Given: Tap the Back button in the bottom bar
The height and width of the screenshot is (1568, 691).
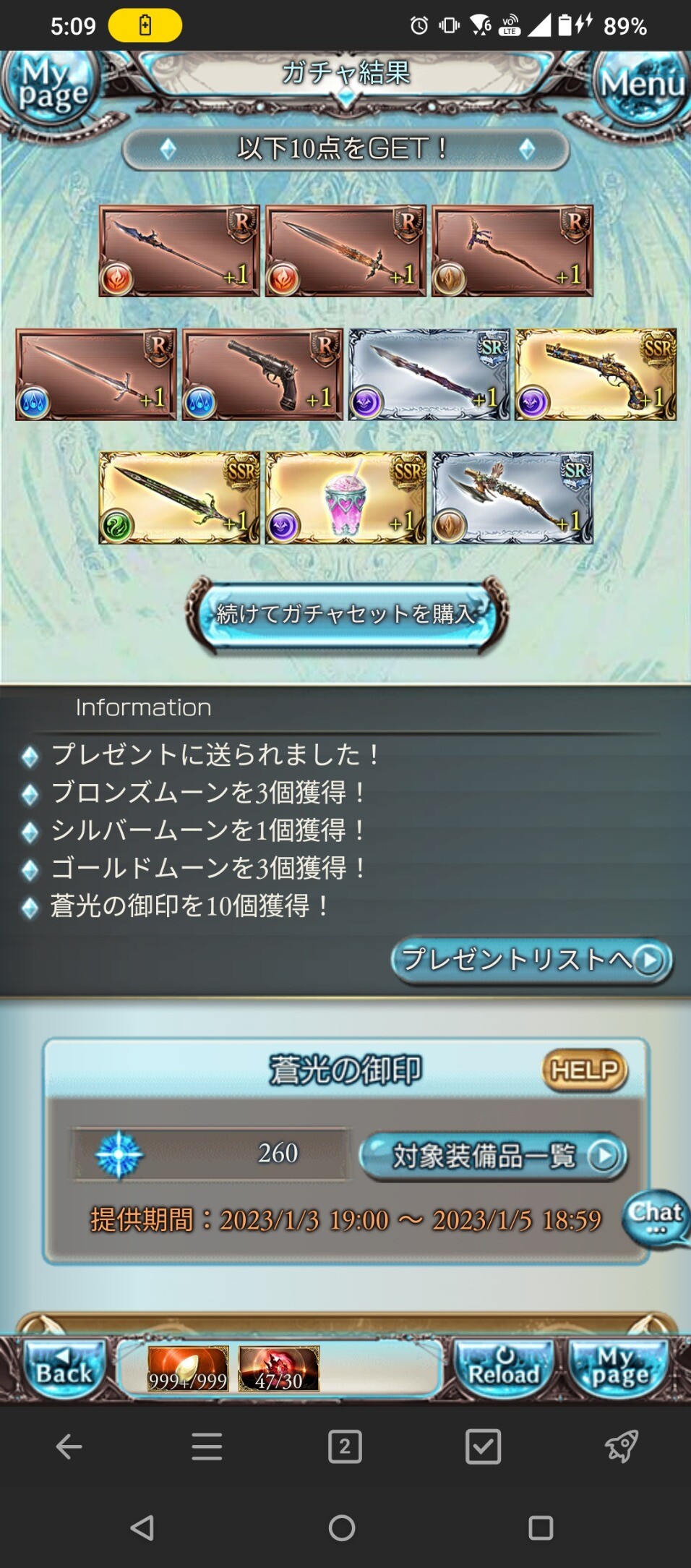Looking at the screenshot, I should [64, 1367].
